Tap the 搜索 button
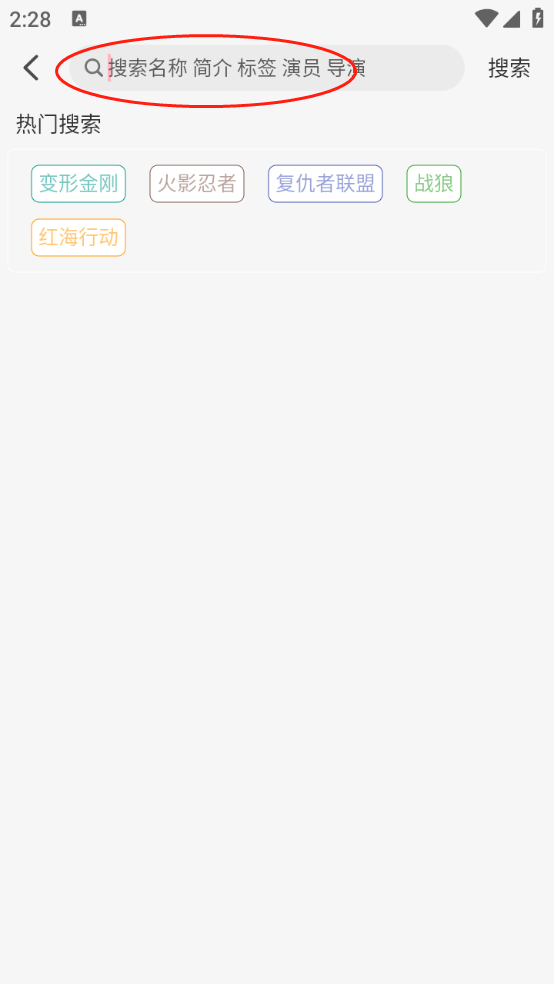 (x=509, y=68)
